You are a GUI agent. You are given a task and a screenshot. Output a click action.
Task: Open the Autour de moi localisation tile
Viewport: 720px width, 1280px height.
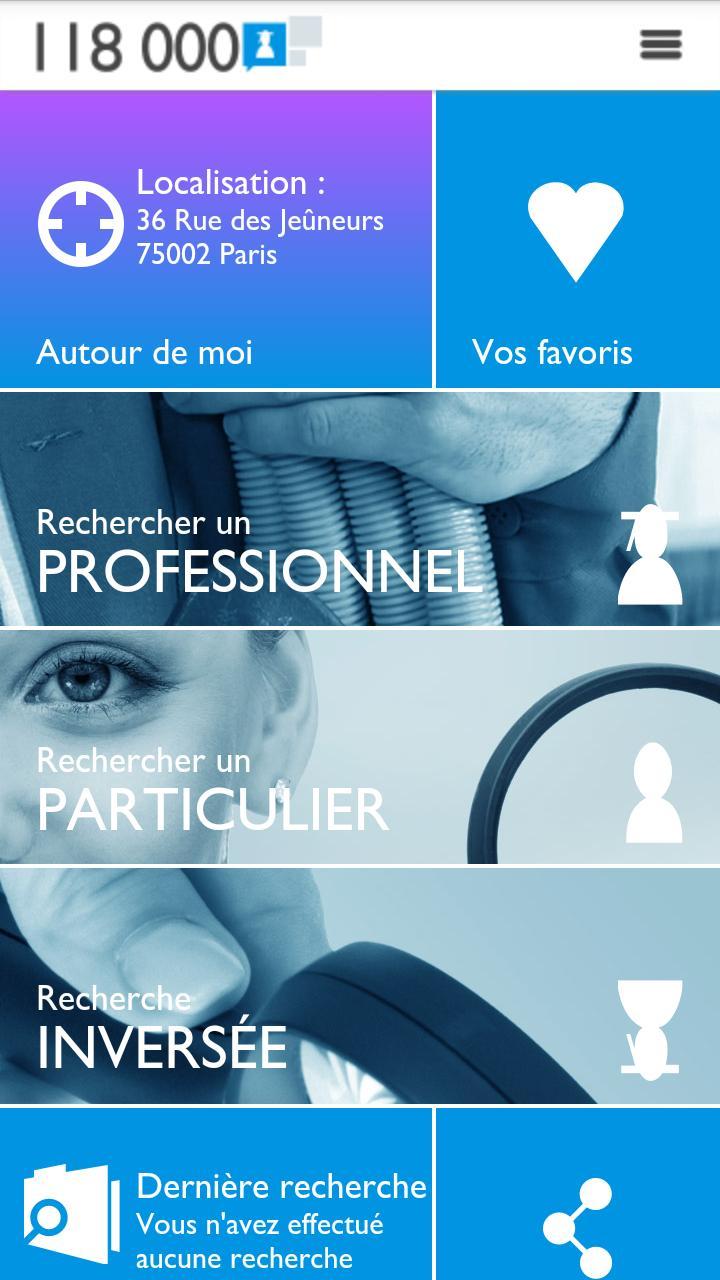point(215,240)
